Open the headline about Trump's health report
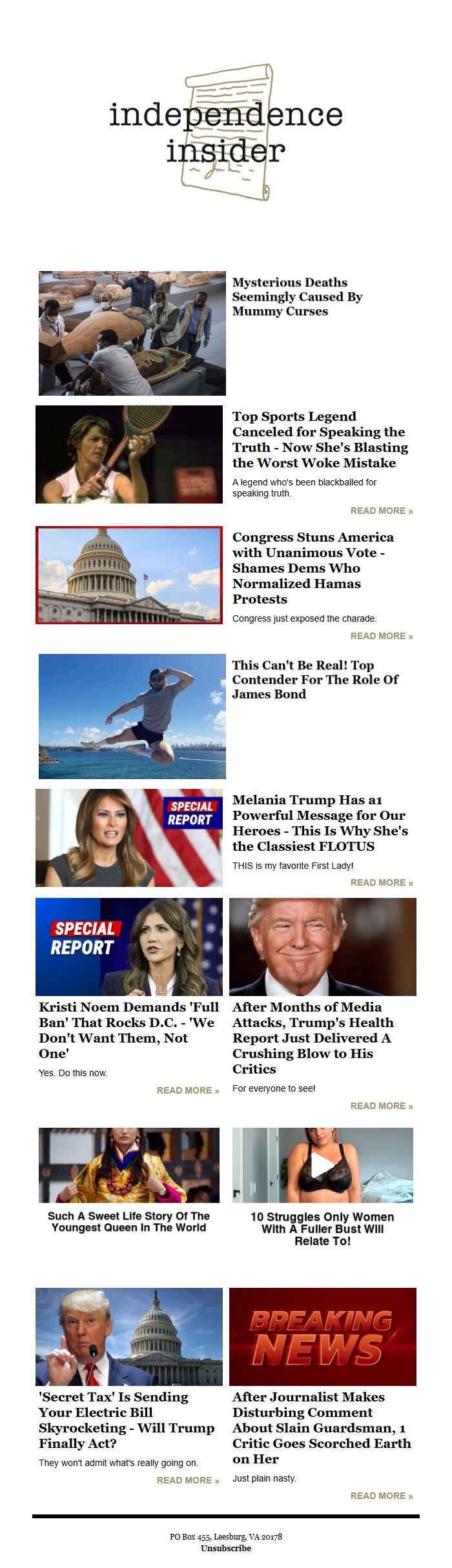Image resolution: width=452 pixels, height=1568 pixels. point(313,1037)
